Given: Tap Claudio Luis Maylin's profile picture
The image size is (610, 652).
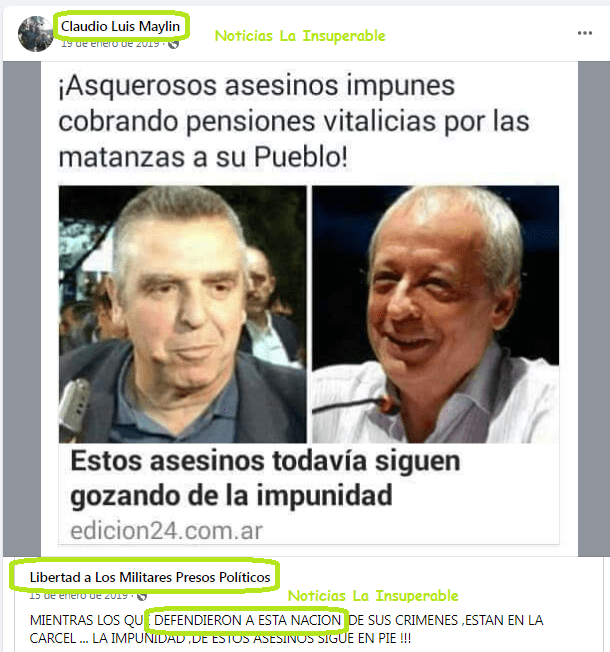Looking at the screenshot, I should pyautogui.click(x=36, y=33).
